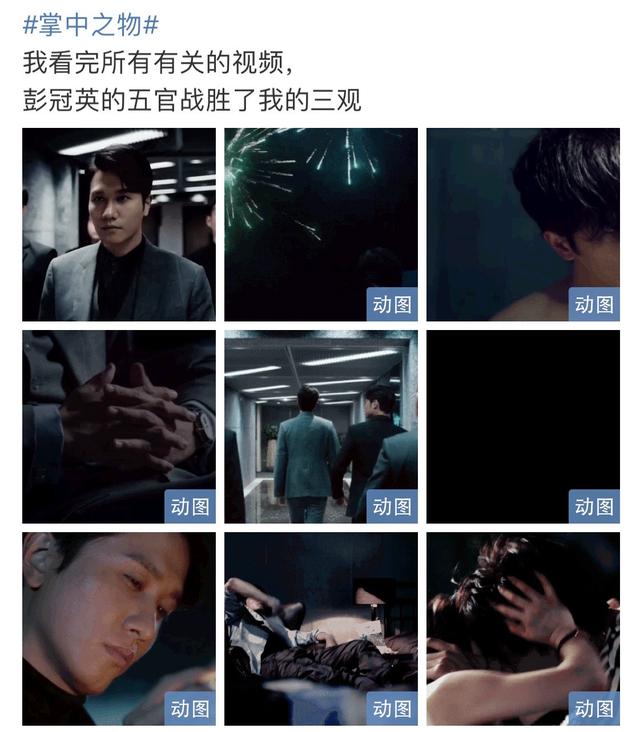Image resolution: width=640 pixels, height=732 pixels.
Task: Open the photo of man in gray suit
Action: pos(119,225)
